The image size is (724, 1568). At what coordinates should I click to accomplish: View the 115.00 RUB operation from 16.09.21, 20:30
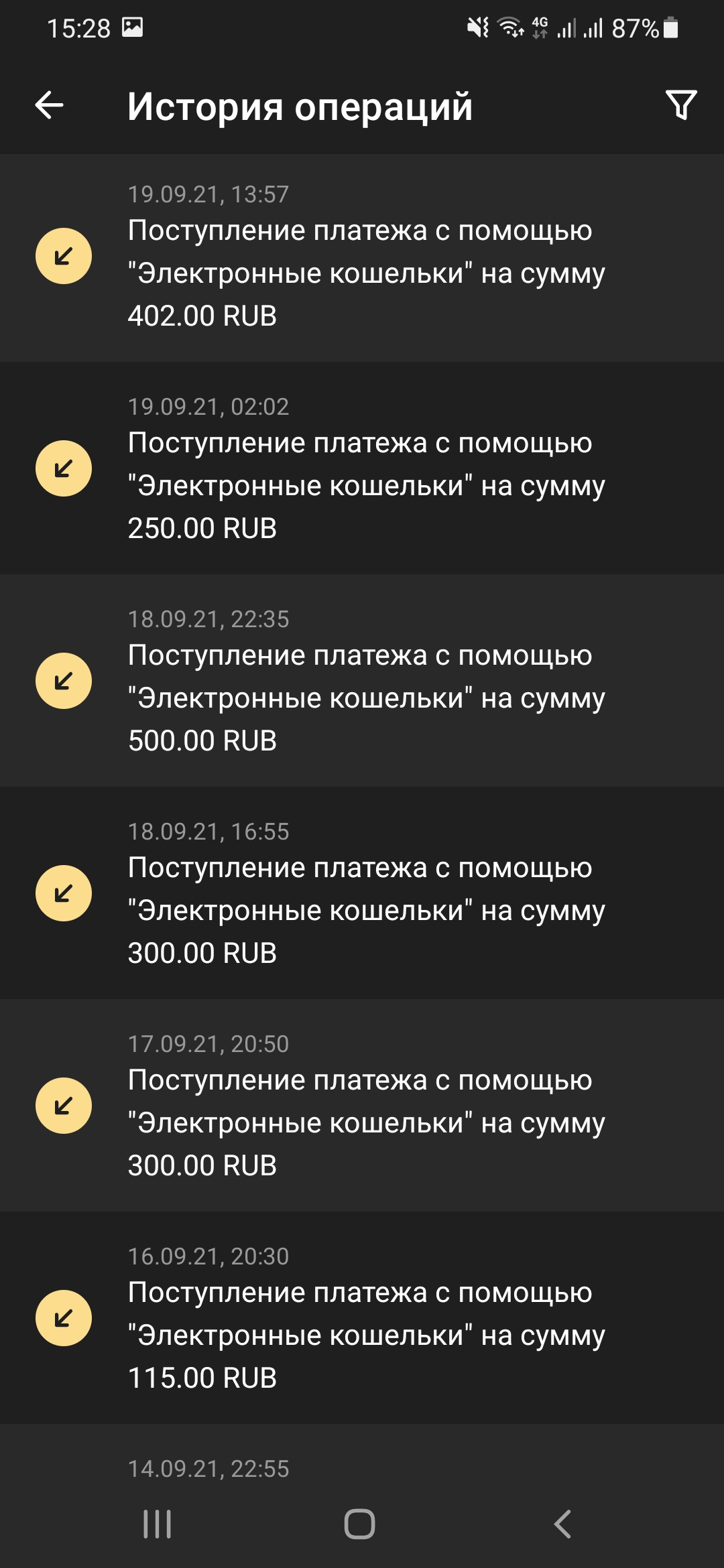[x=362, y=1318]
